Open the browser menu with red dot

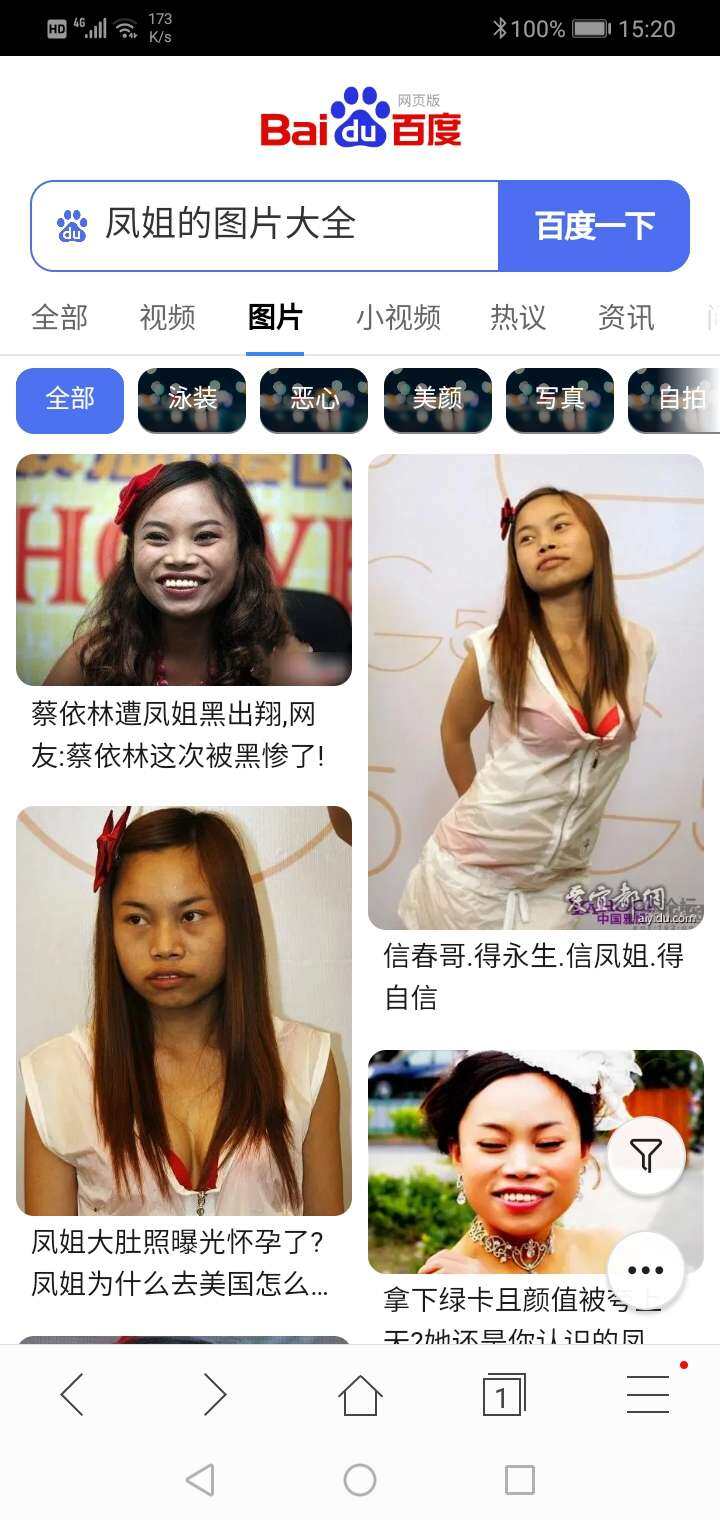pyautogui.click(x=648, y=1393)
